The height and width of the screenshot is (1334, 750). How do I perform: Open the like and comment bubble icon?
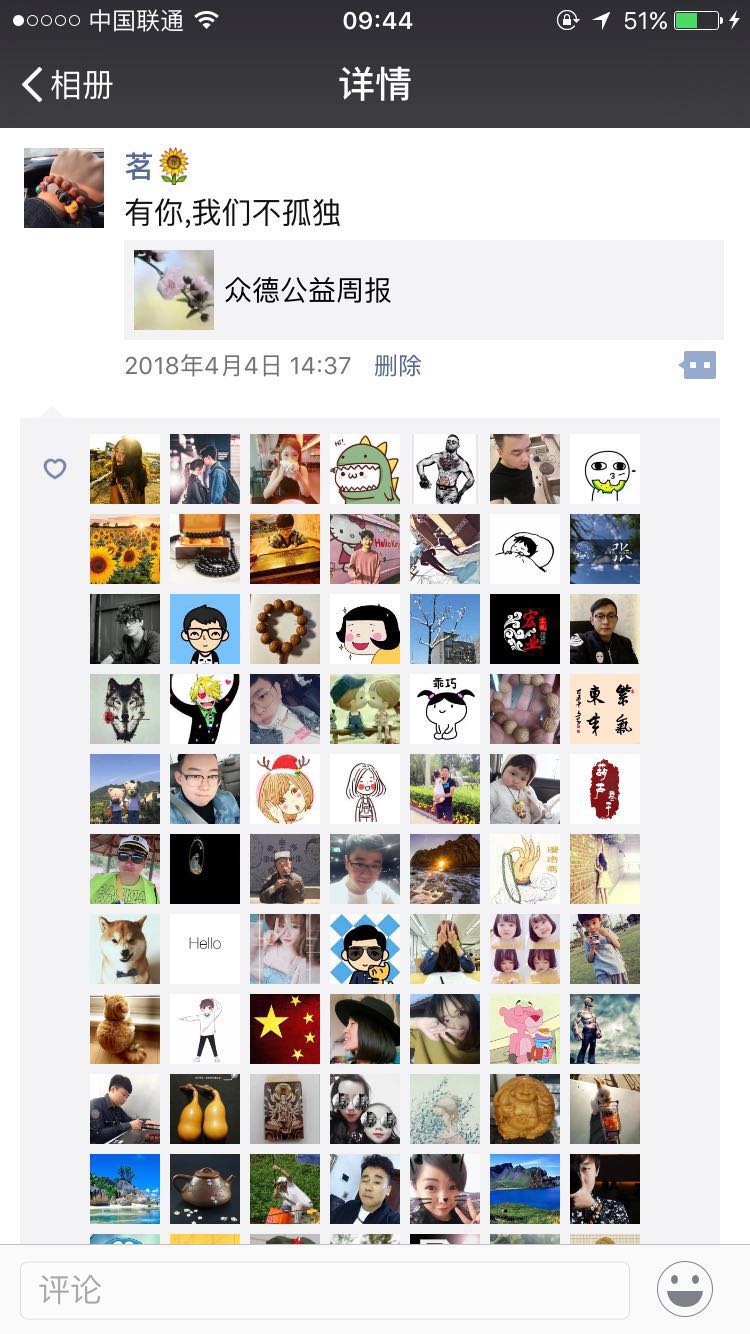pyautogui.click(x=698, y=365)
